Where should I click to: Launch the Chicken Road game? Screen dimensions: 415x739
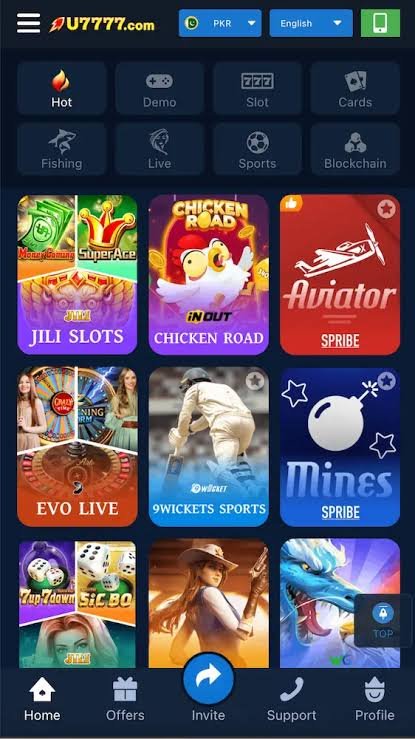pos(209,275)
